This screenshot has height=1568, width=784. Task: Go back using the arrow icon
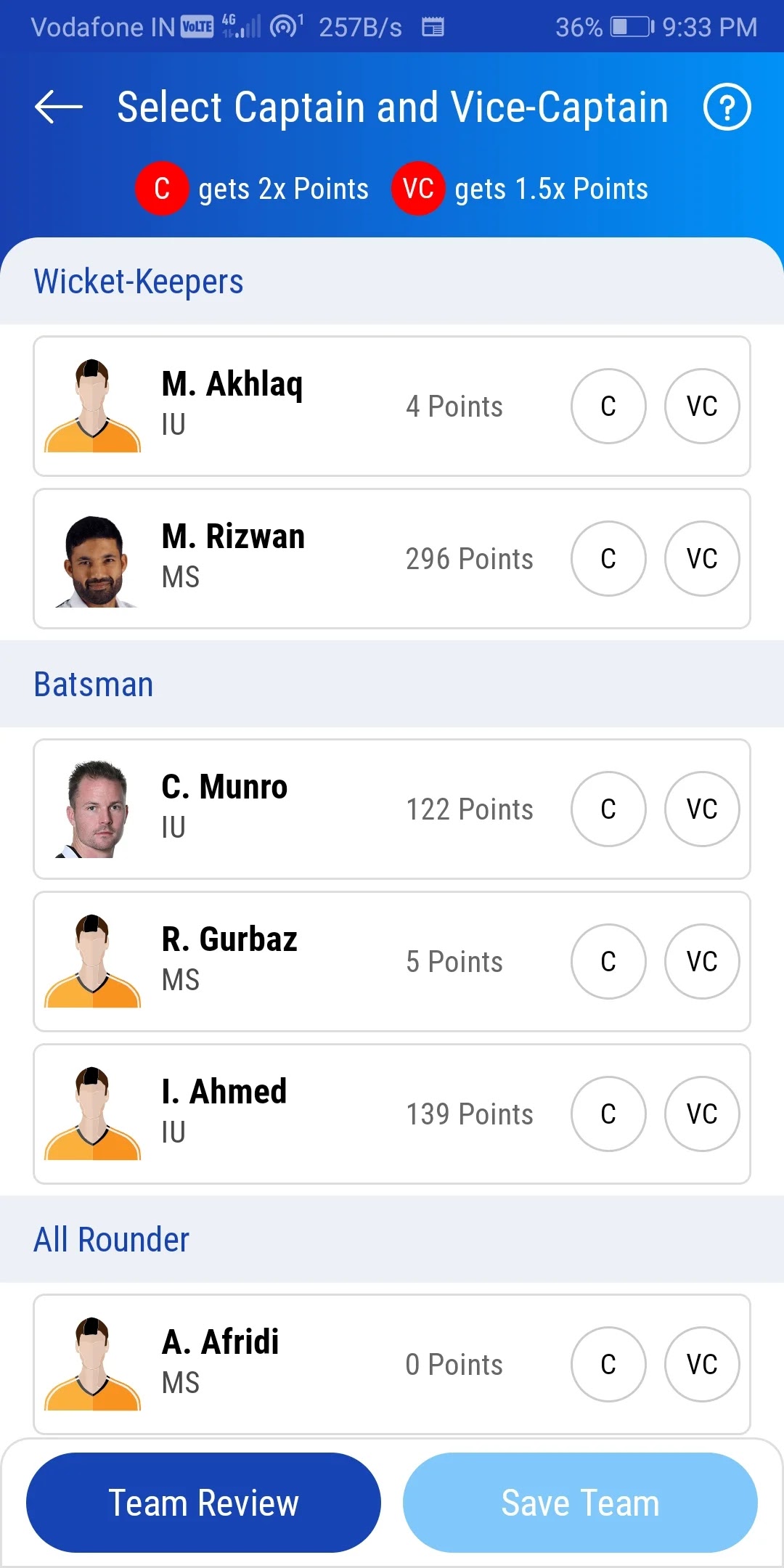(x=59, y=107)
